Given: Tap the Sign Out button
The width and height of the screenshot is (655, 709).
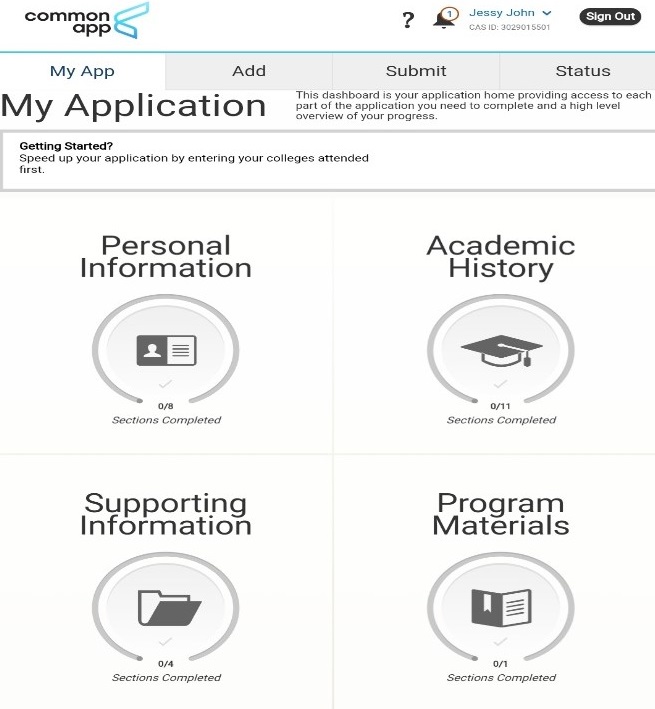Looking at the screenshot, I should [x=610, y=17].
